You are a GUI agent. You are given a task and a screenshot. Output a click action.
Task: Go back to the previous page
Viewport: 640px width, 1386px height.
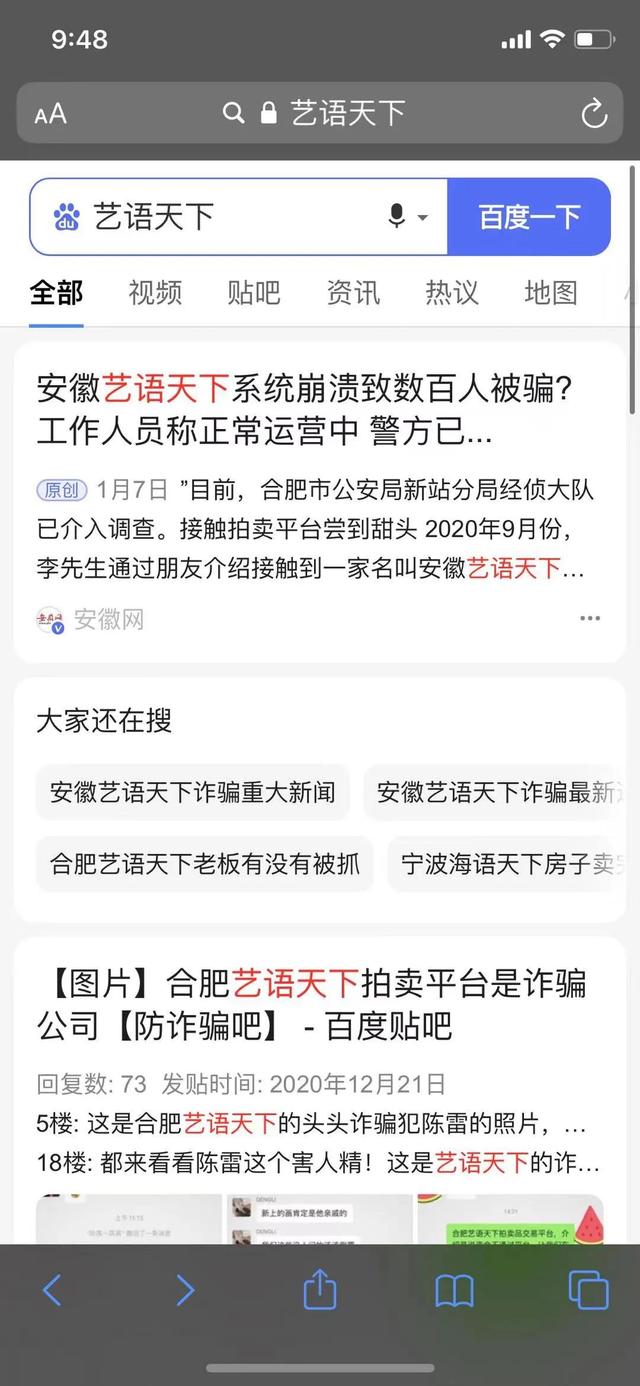click(52, 1290)
